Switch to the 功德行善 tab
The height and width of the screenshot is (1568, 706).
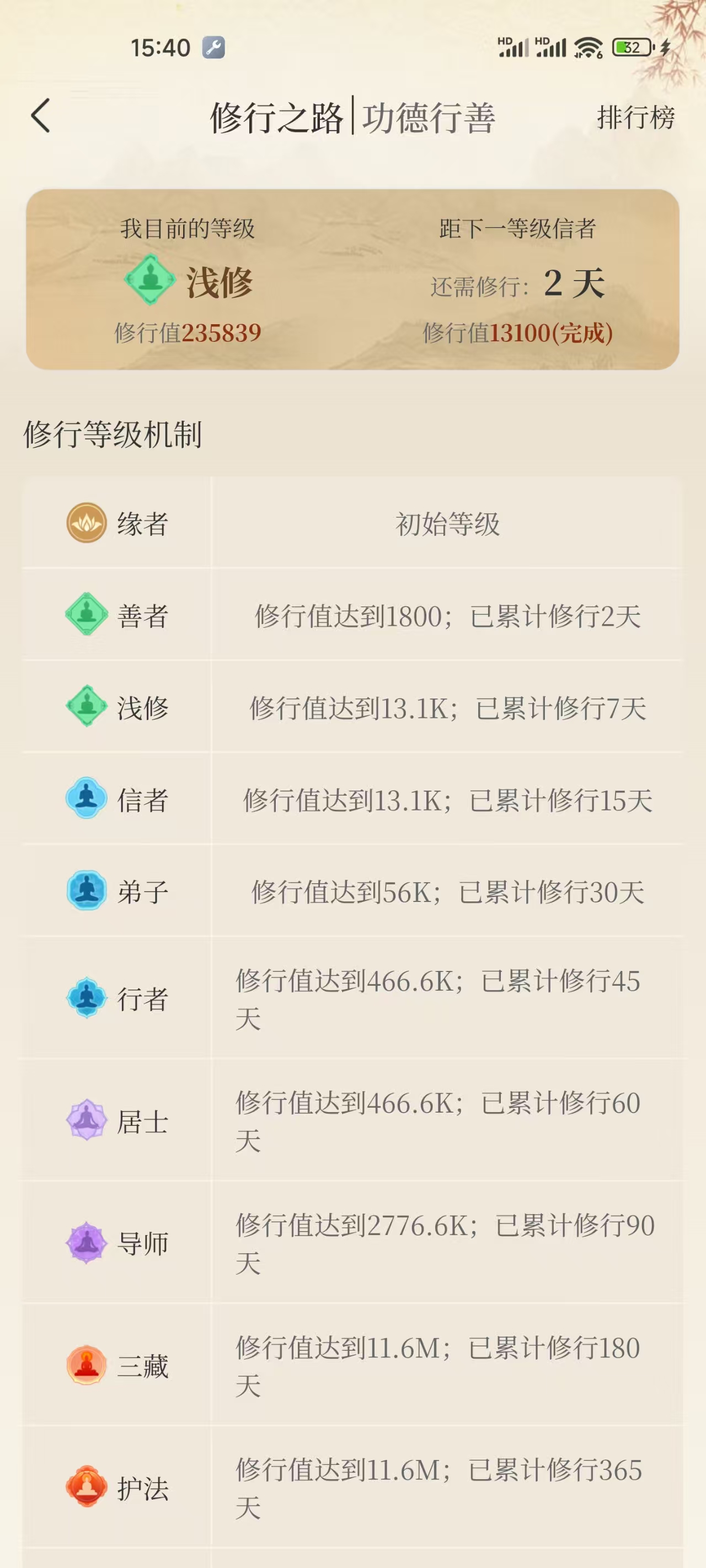pyautogui.click(x=428, y=117)
